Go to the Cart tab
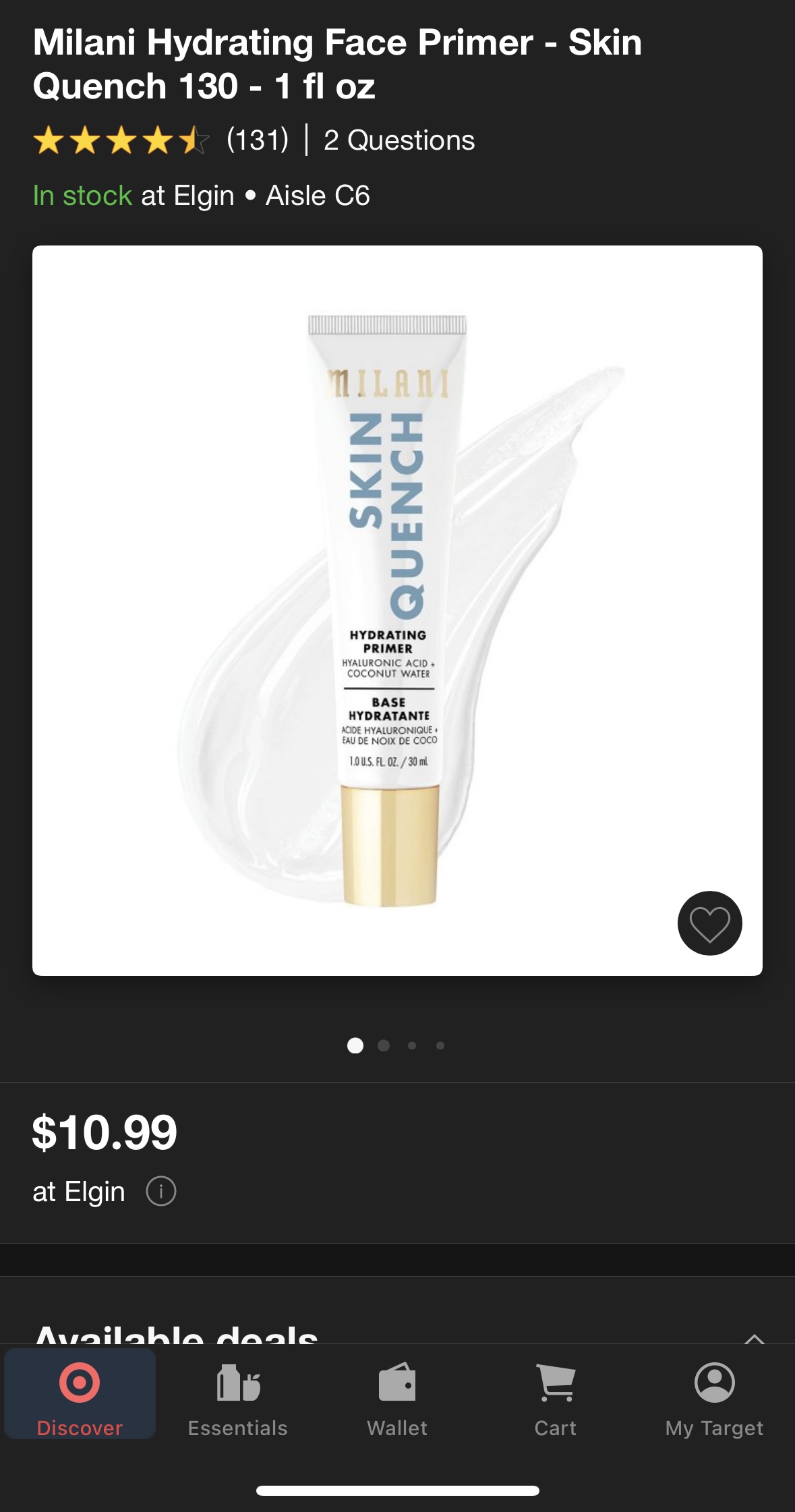Viewport: 795px width, 1512px height. [x=556, y=1399]
